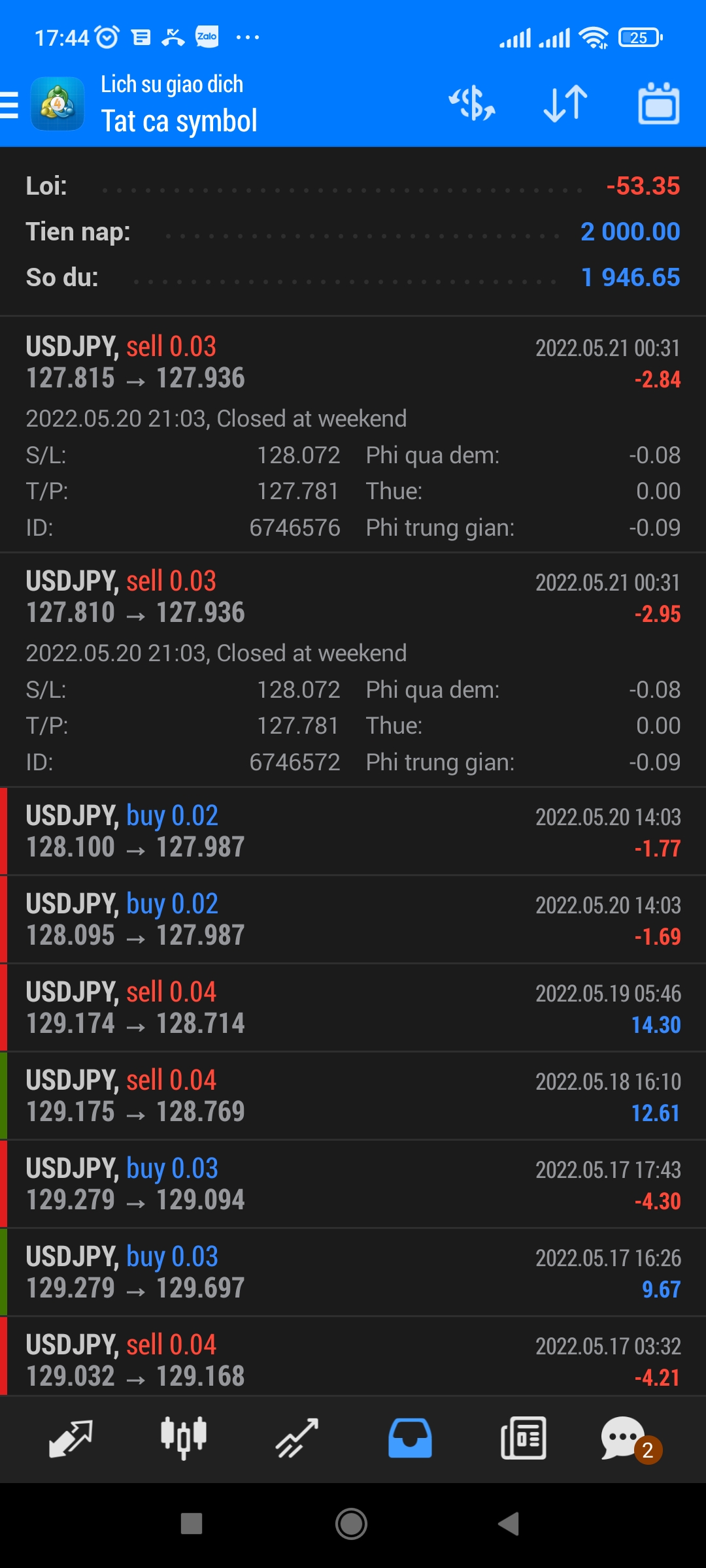
Task: Switch to the Trade tab
Action: point(297,1438)
